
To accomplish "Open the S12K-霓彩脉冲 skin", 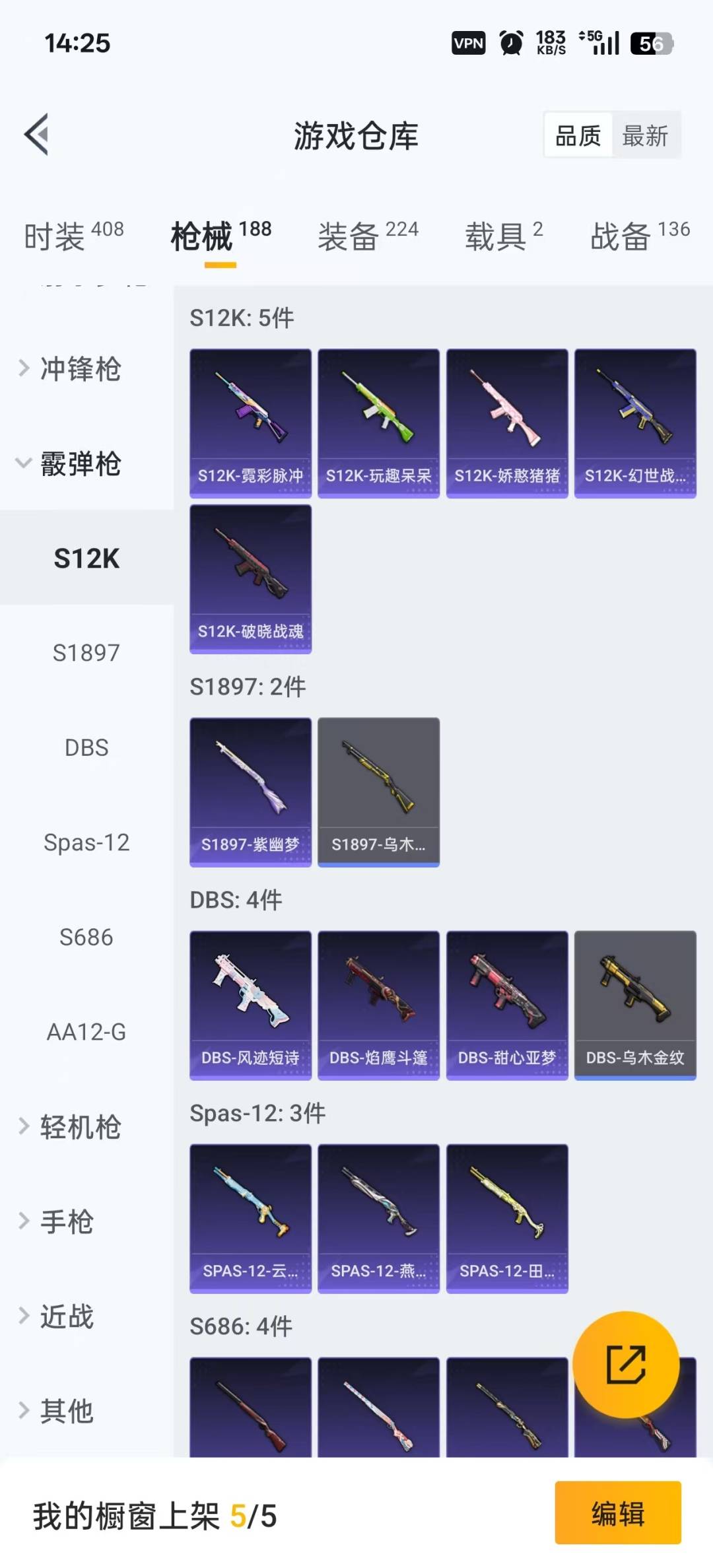I will 250,423.
